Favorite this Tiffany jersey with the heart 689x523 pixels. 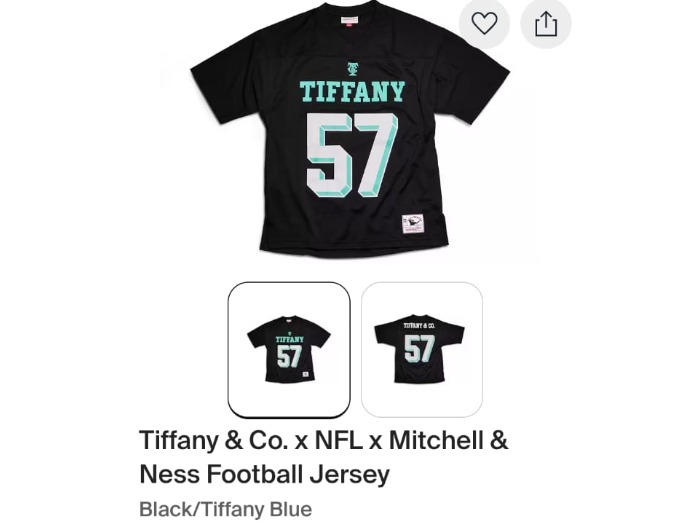pyautogui.click(x=484, y=24)
